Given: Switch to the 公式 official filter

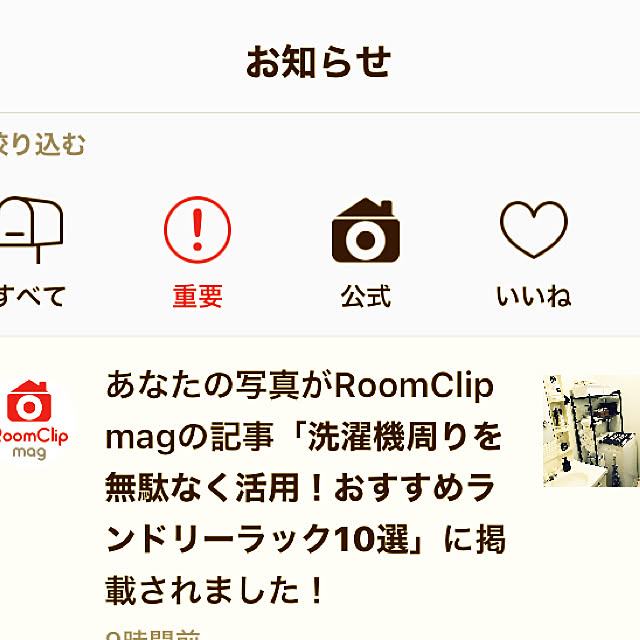Looking at the screenshot, I should 365,250.
